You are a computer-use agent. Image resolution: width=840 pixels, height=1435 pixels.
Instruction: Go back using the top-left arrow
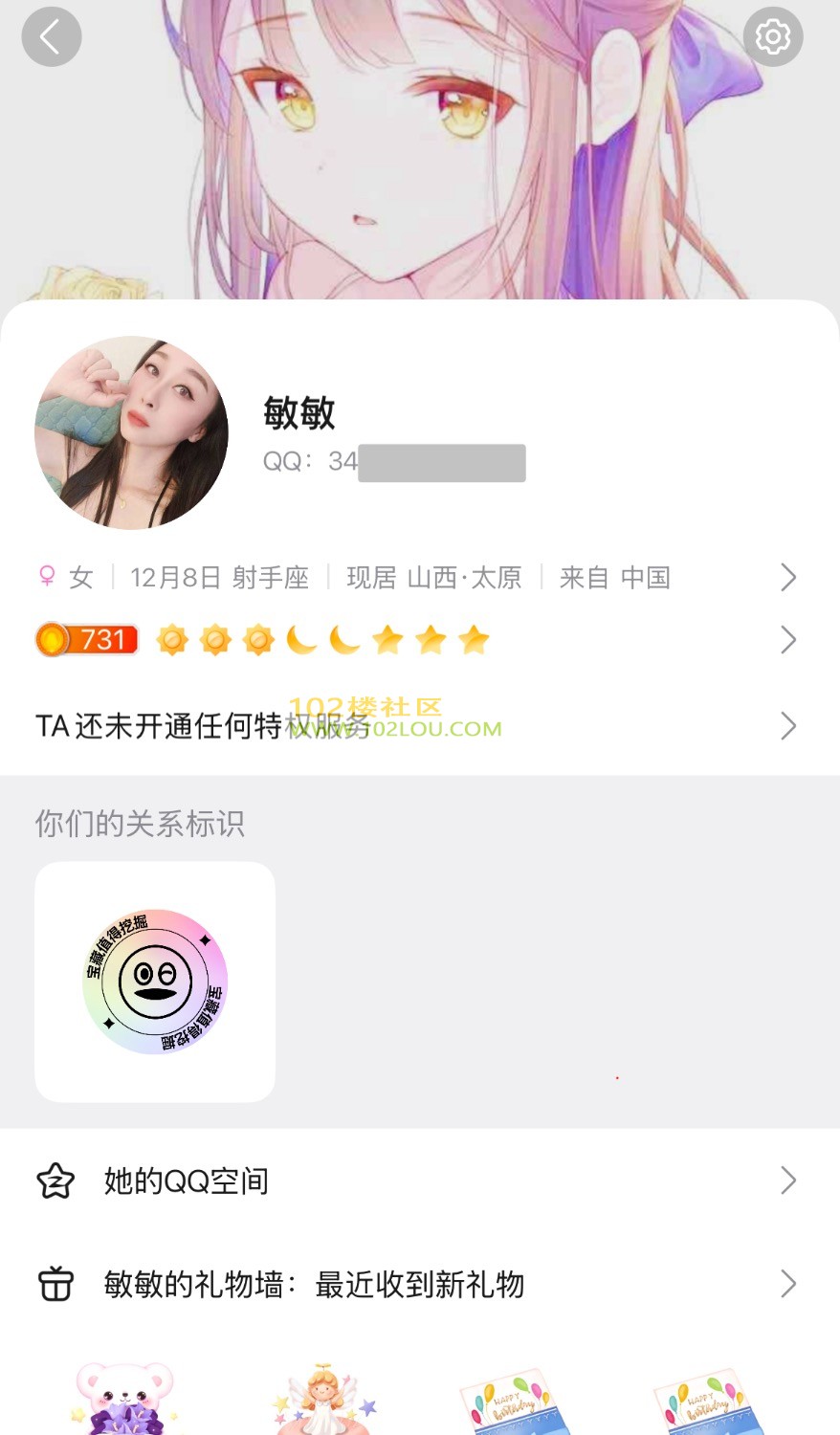[51, 37]
